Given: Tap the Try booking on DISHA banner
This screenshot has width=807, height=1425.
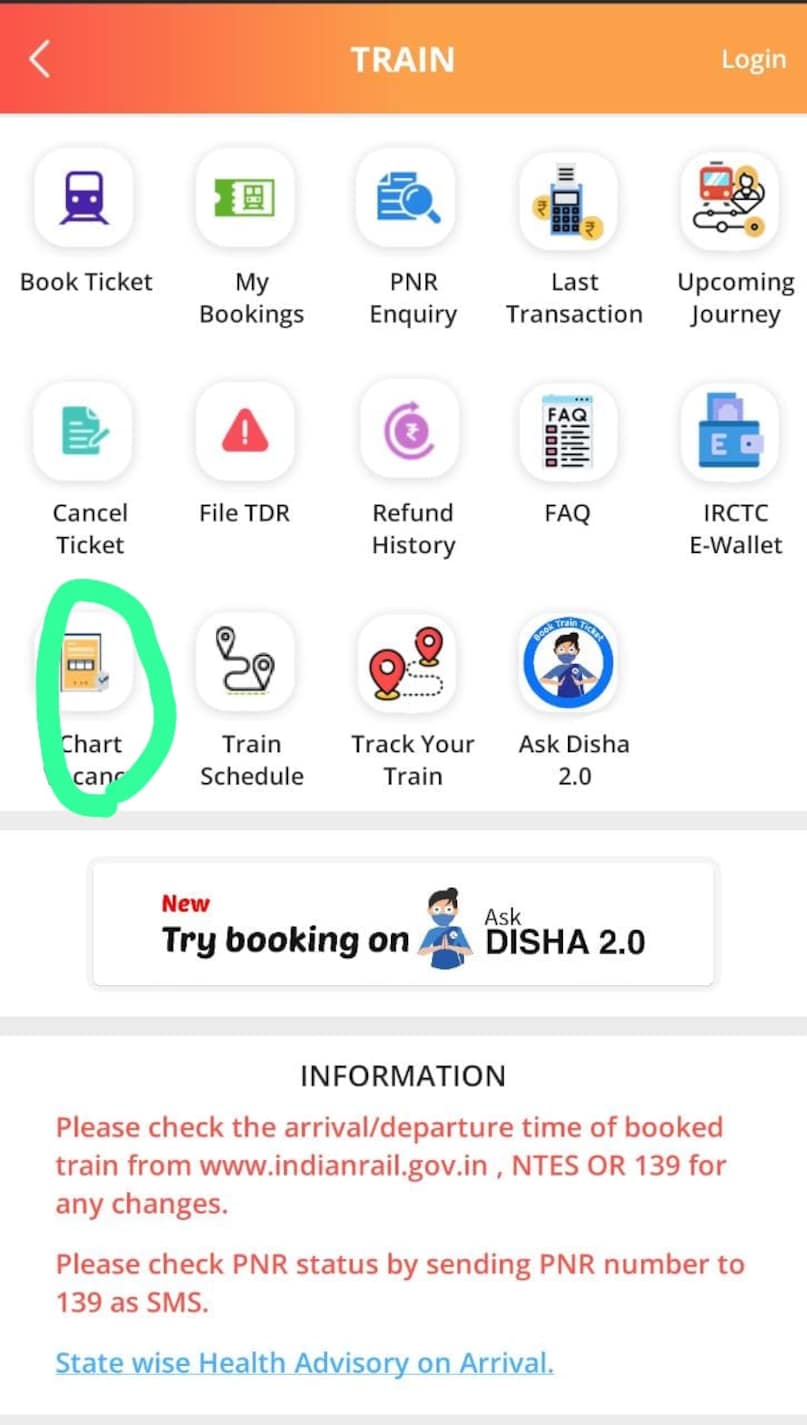Looking at the screenshot, I should pyautogui.click(x=403, y=923).
